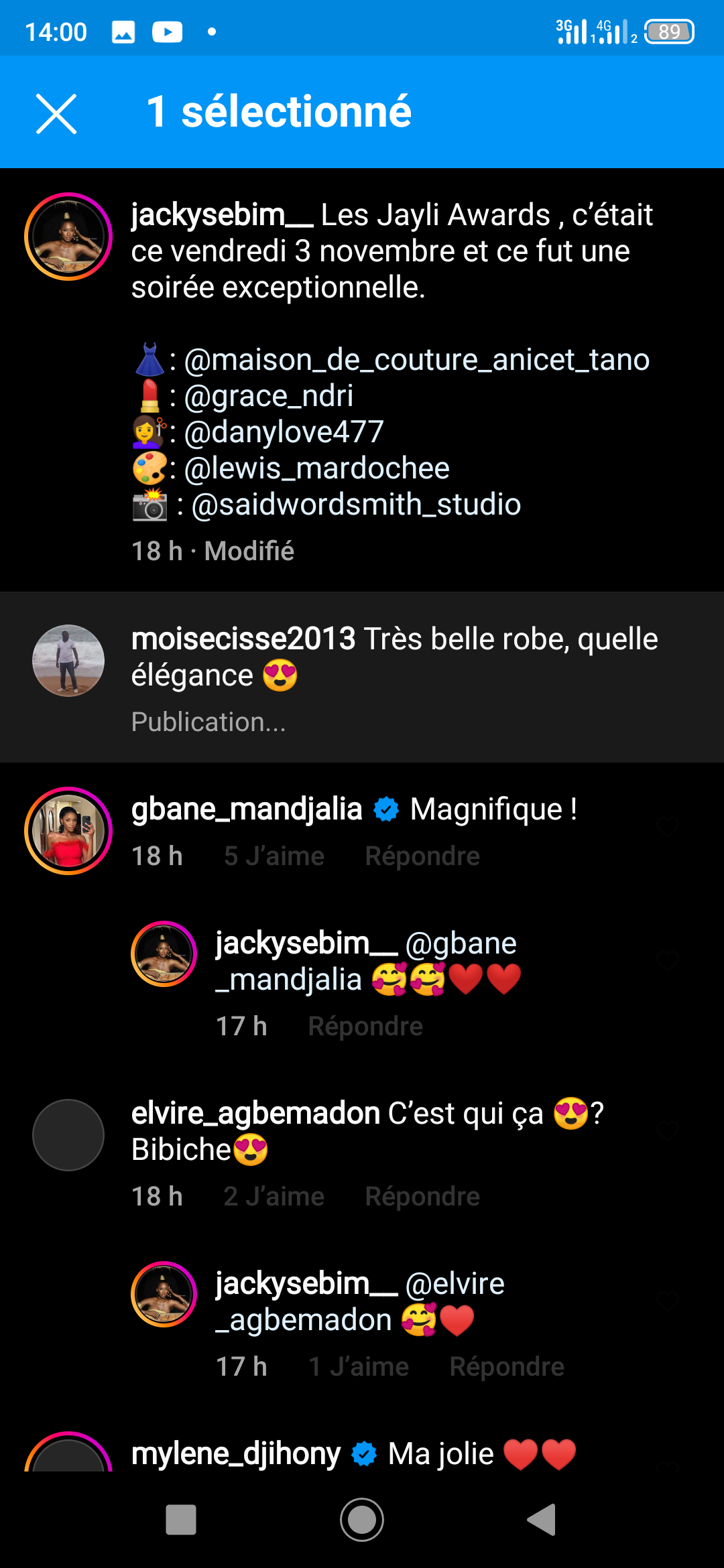This screenshot has width=724, height=1568.
Task: View moisecisse2013's profile picture
Action: coord(68,661)
